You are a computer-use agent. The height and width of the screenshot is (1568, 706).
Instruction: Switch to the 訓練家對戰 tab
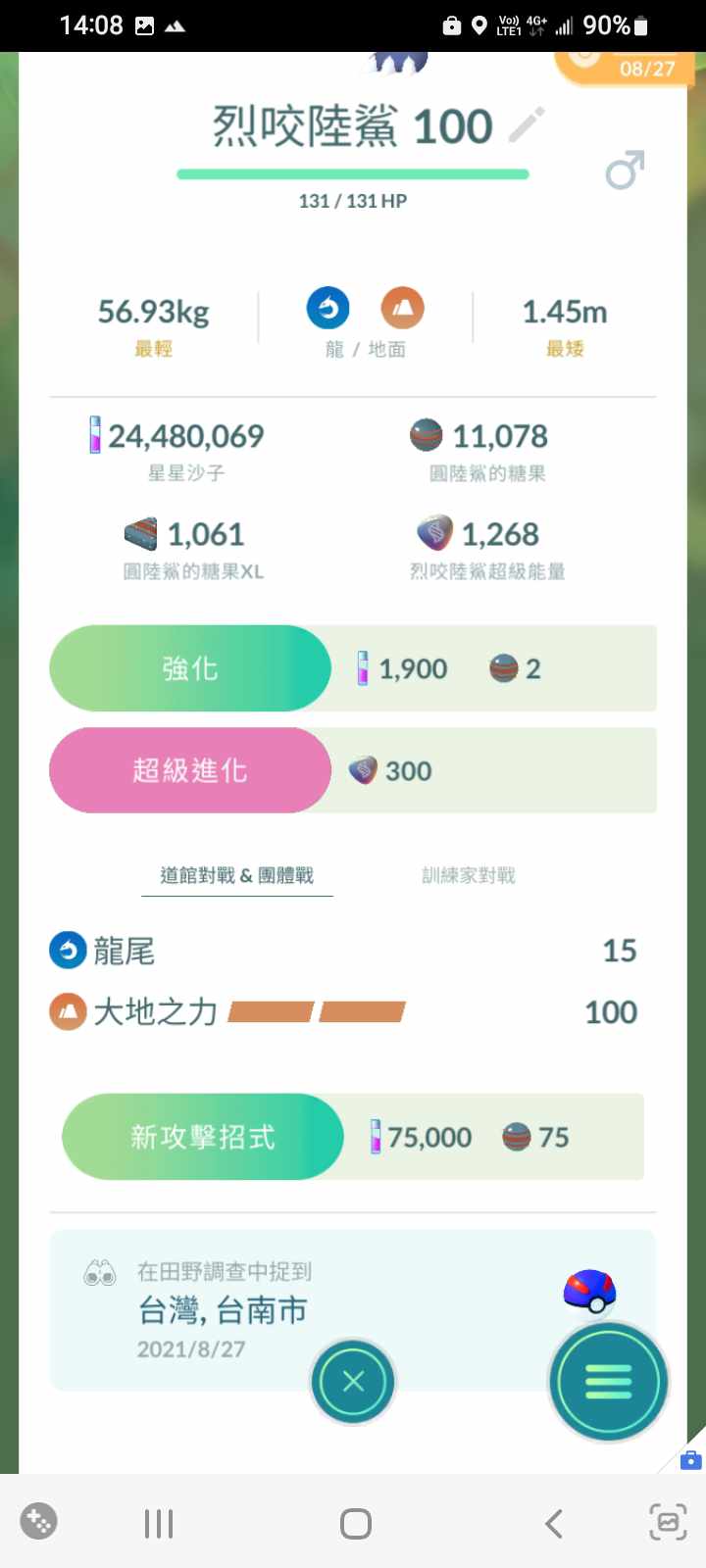[468, 875]
